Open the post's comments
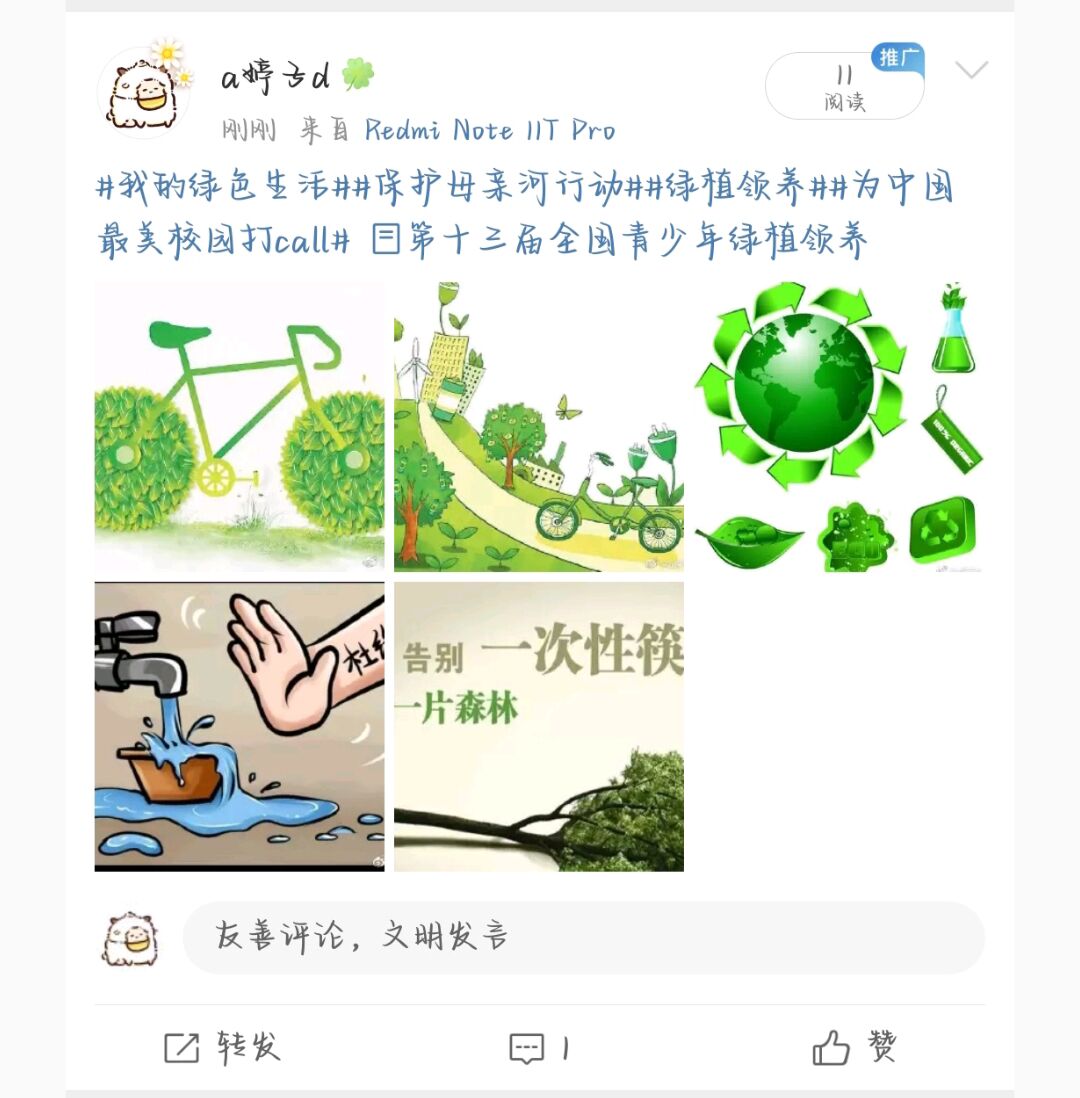Image resolution: width=1080 pixels, height=1098 pixels. click(539, 1047)
